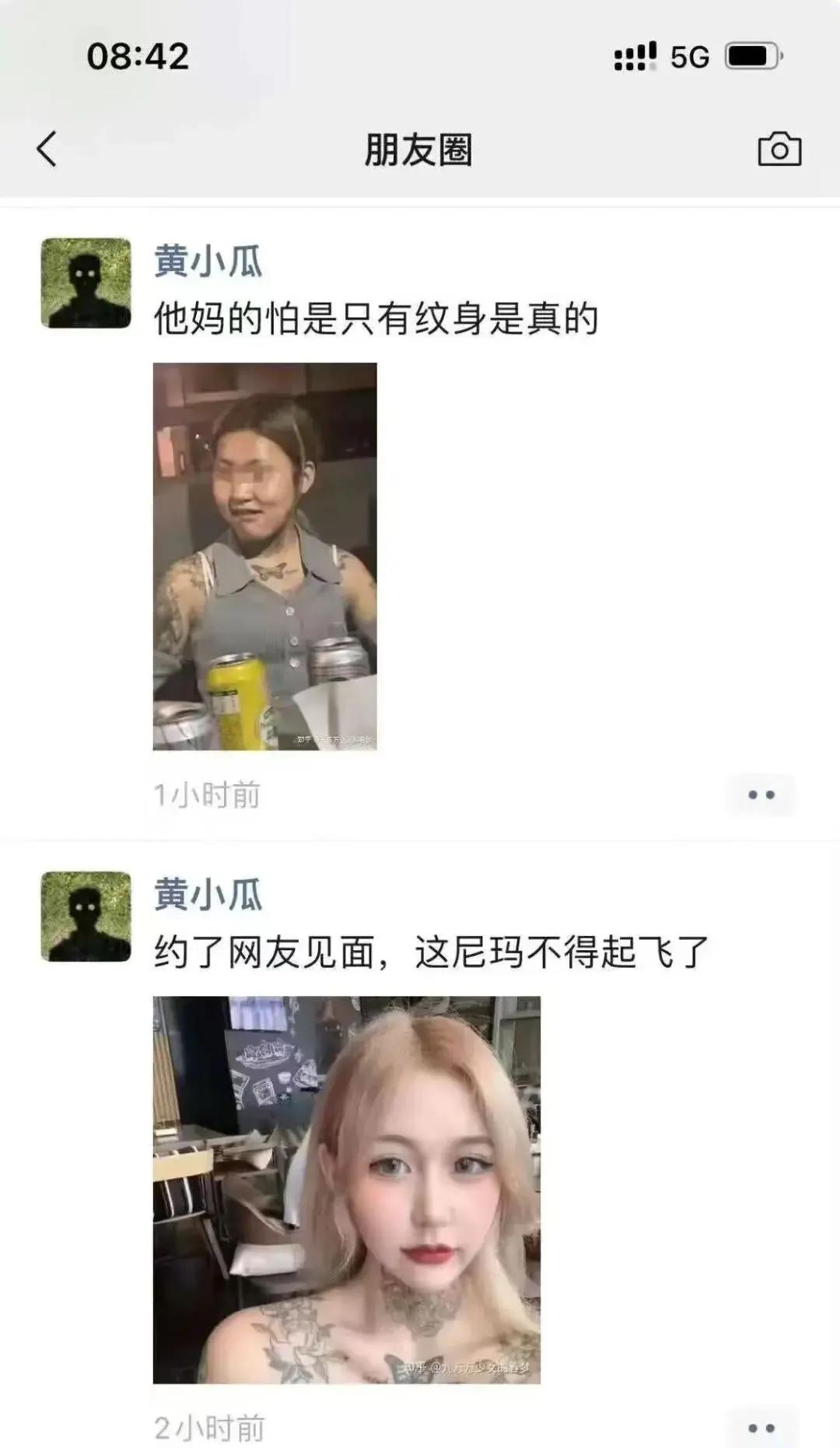Go back from the 朋友圈 page

(x=47, y=149)
